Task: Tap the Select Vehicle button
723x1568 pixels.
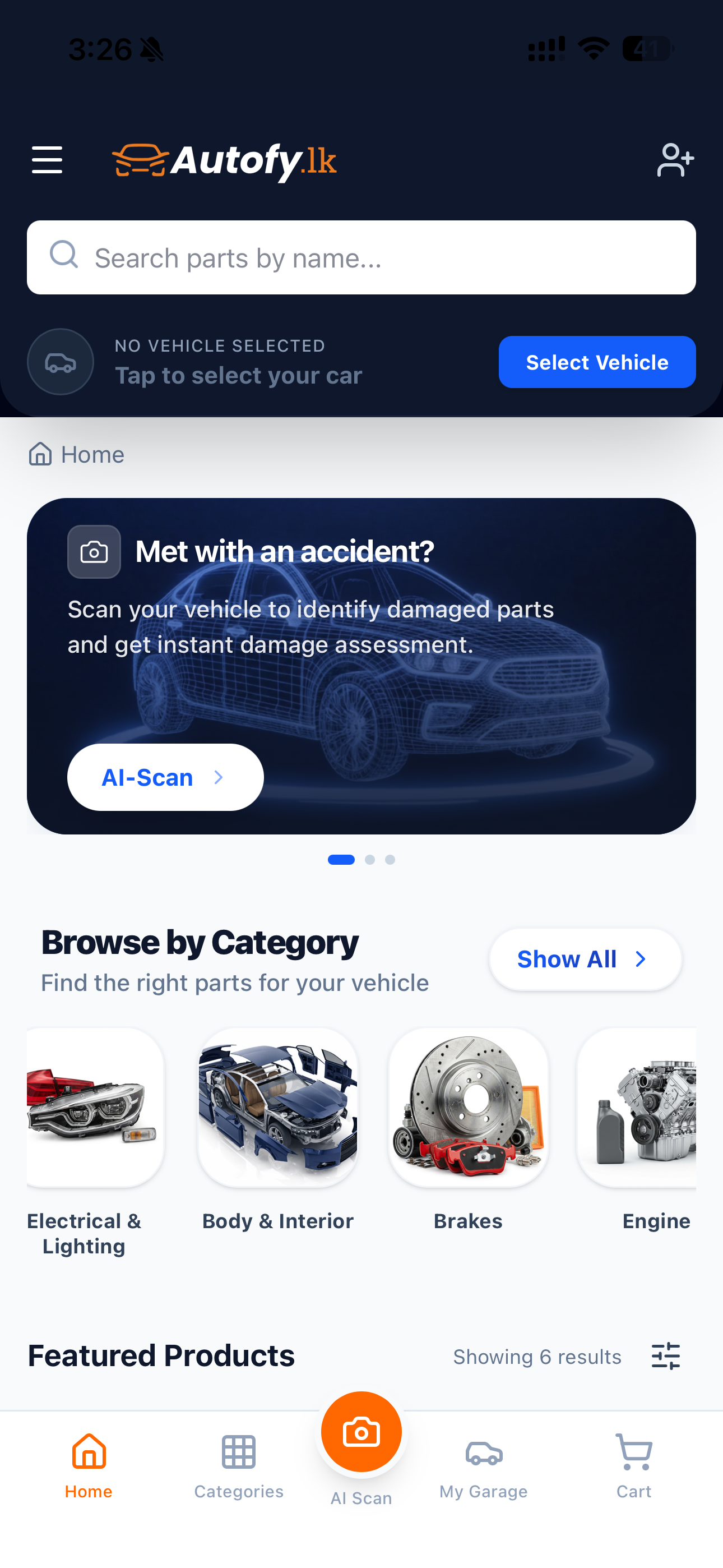Action: point(596,362)
